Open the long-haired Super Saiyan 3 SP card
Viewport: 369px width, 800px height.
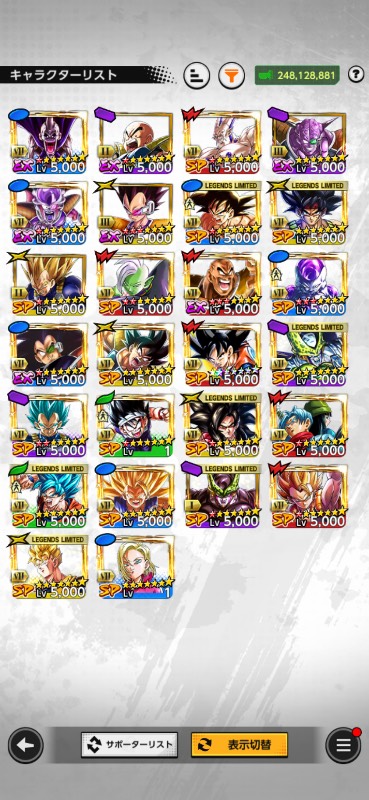(x=135, y=495)
